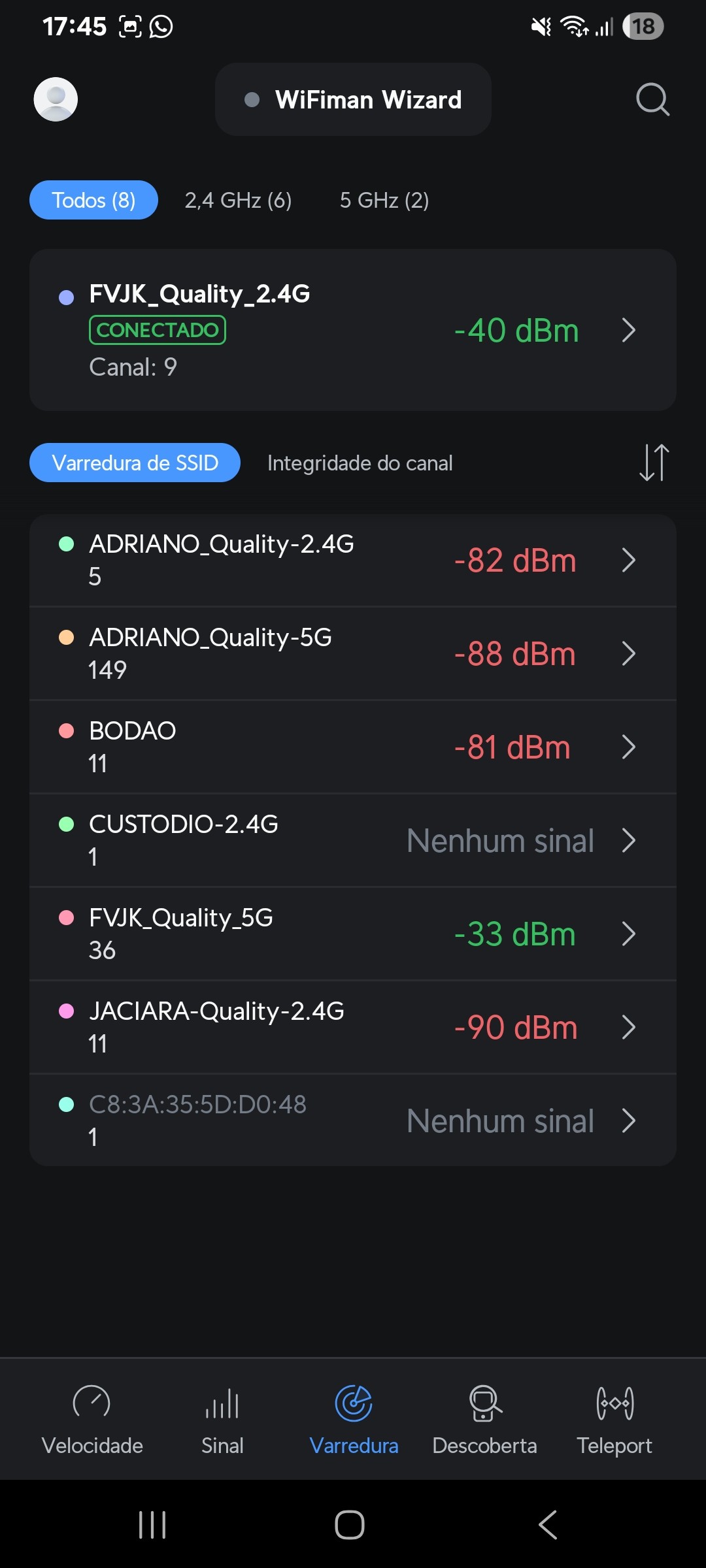Image resolution: width=706 pixels, height=1568 pixels.
Task: View the BODAO network row
Action: point(353,747)
